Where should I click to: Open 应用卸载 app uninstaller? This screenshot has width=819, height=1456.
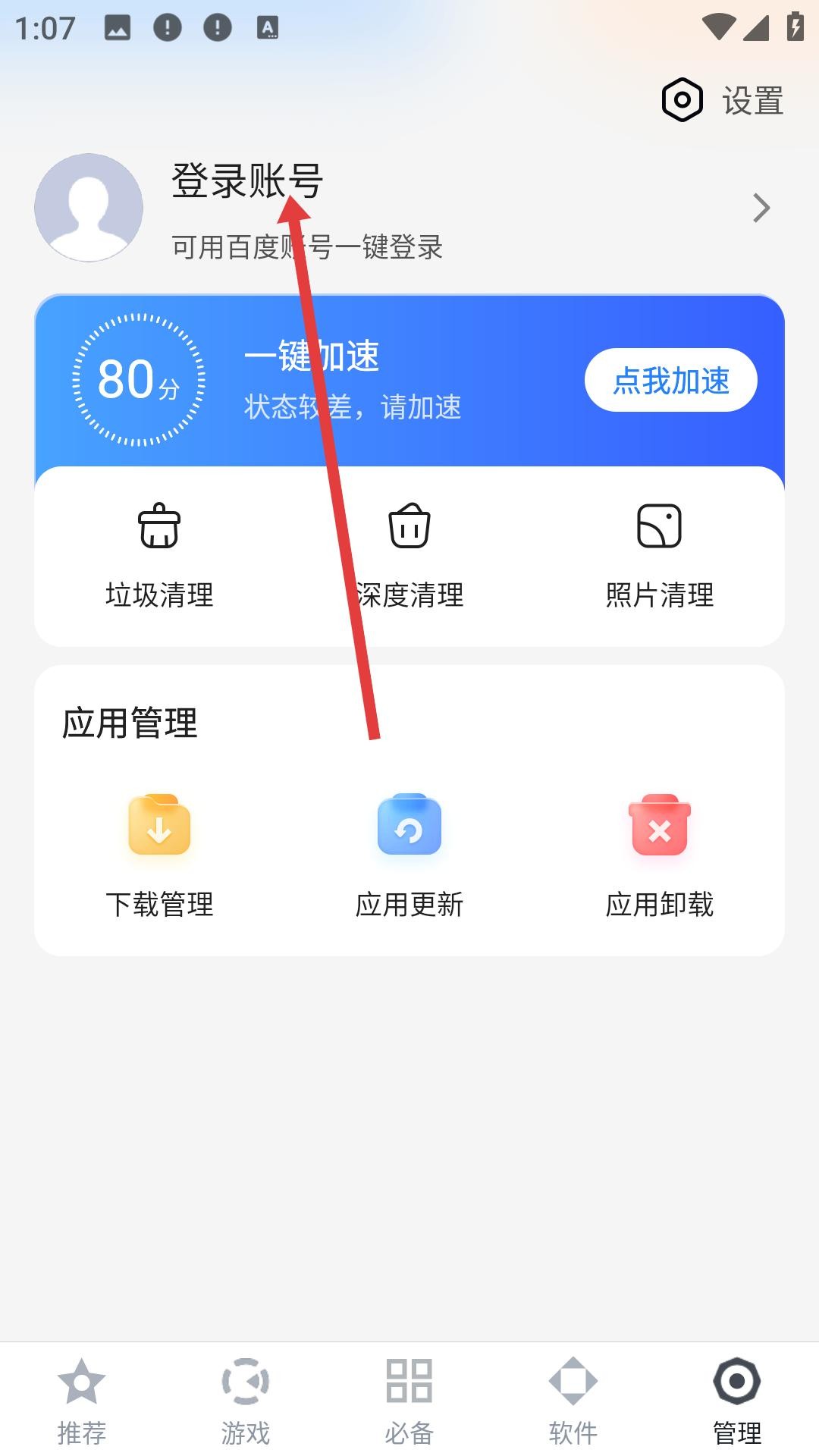659,855
